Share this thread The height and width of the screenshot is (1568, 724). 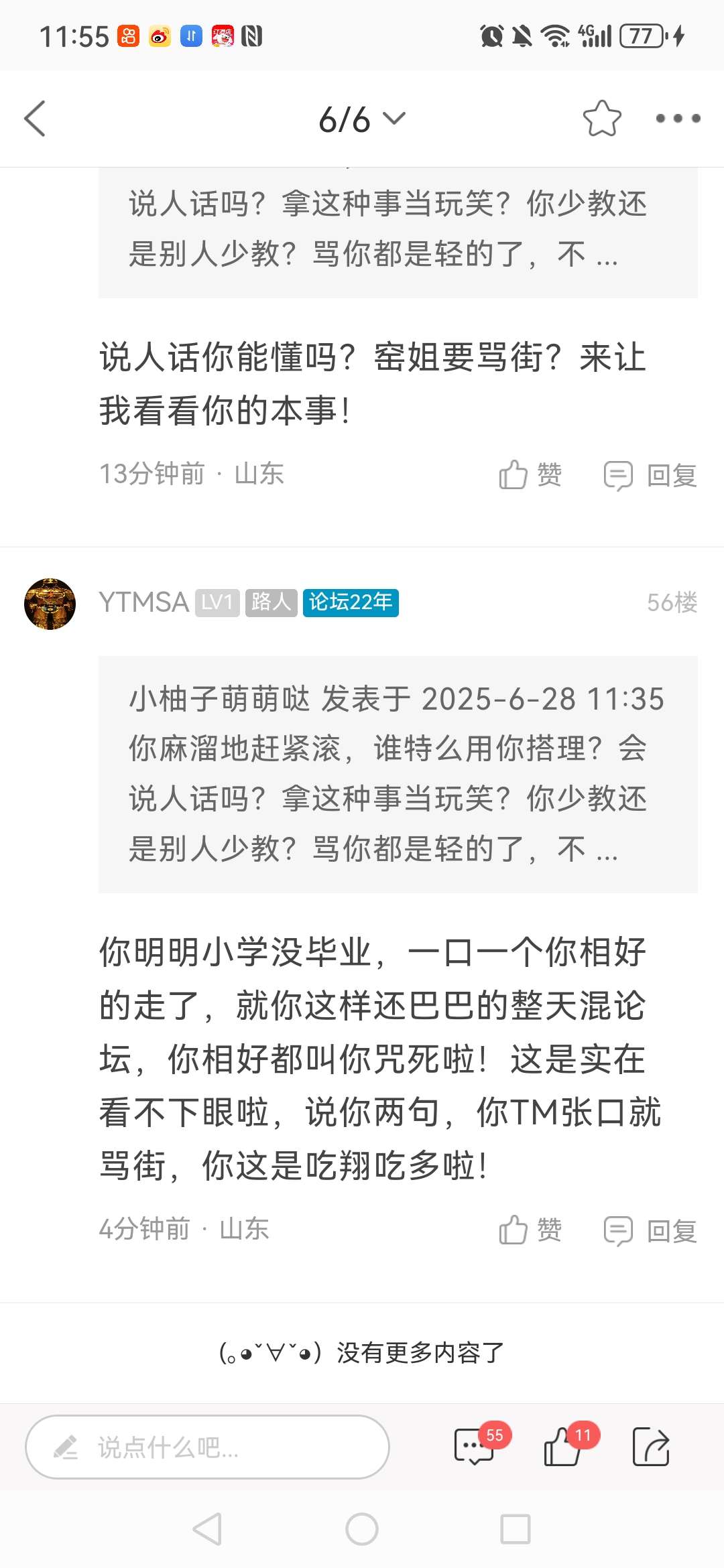(x=650, y=1447)
